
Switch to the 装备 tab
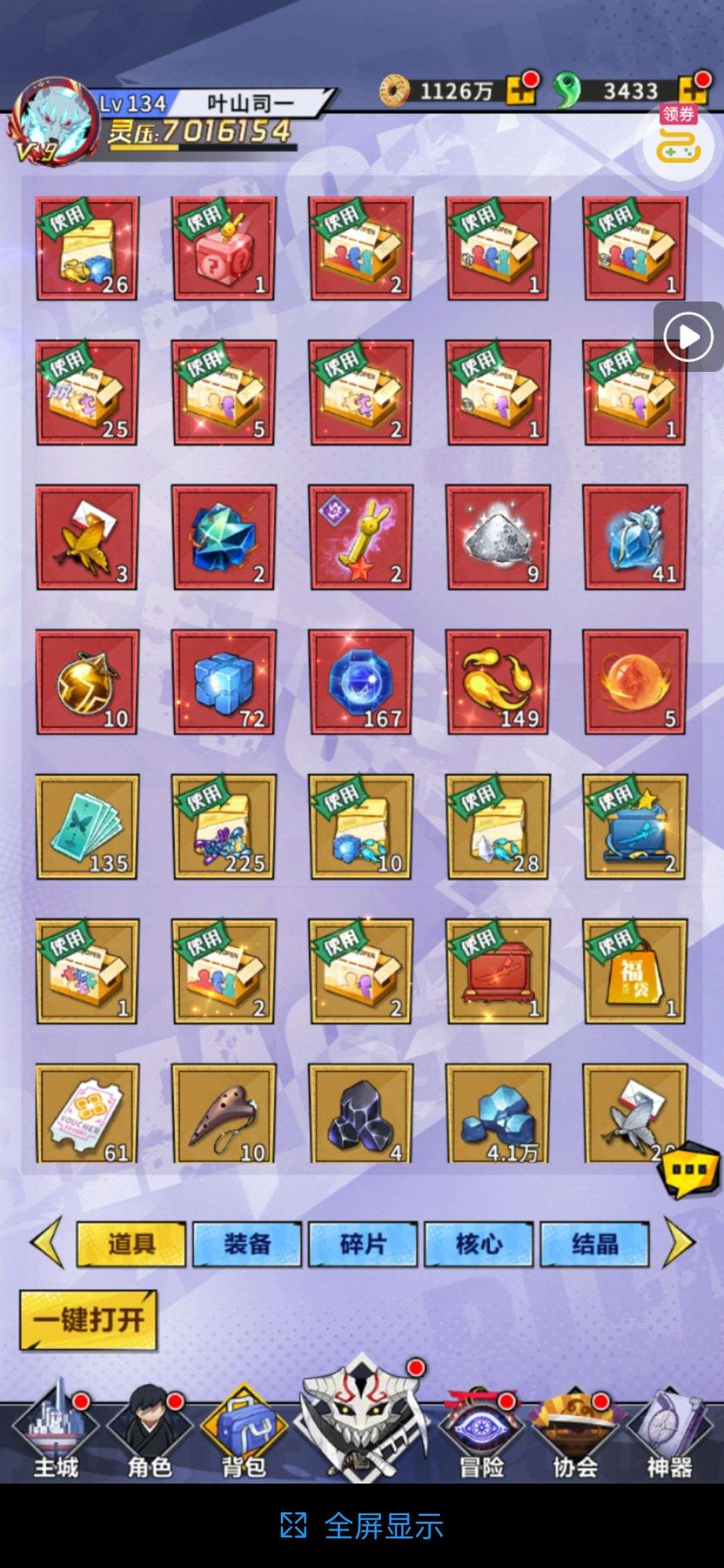247,1244
